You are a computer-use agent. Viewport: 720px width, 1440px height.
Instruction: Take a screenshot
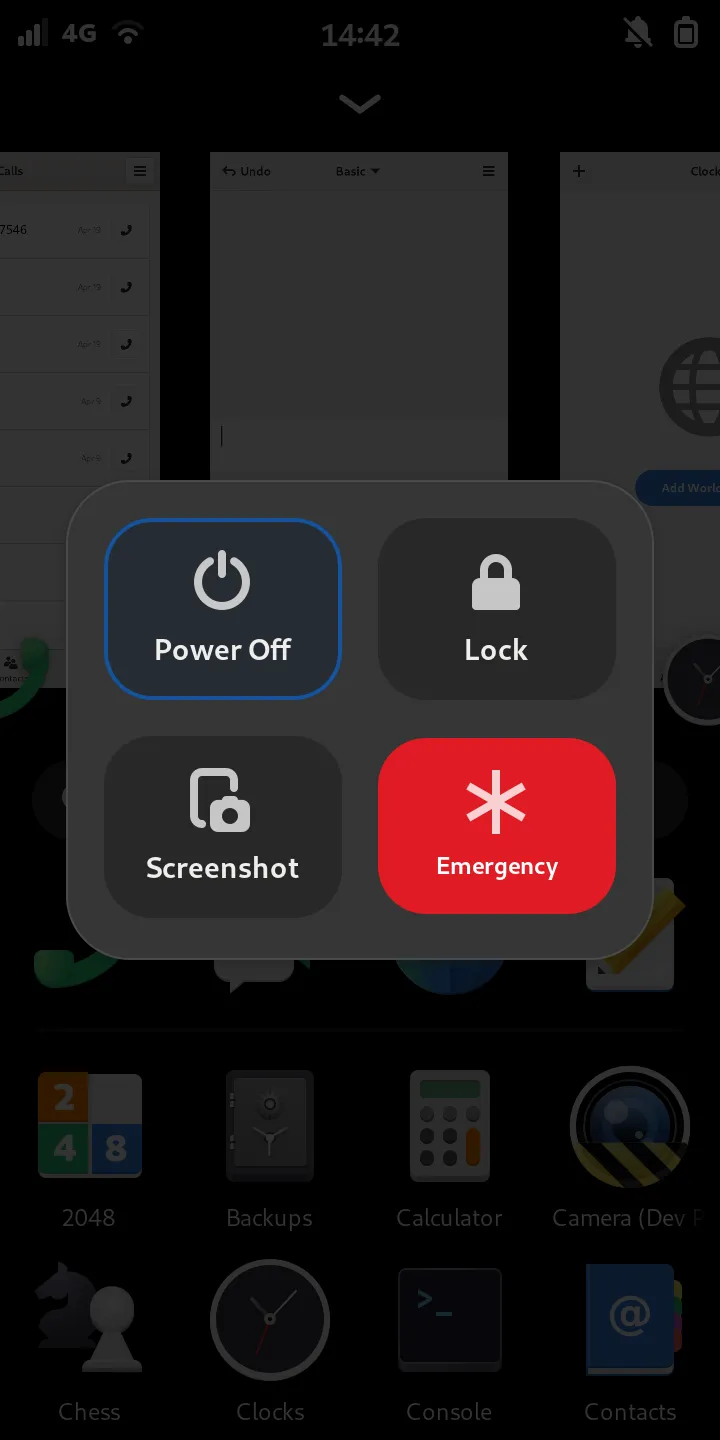[x=223, y=827]
